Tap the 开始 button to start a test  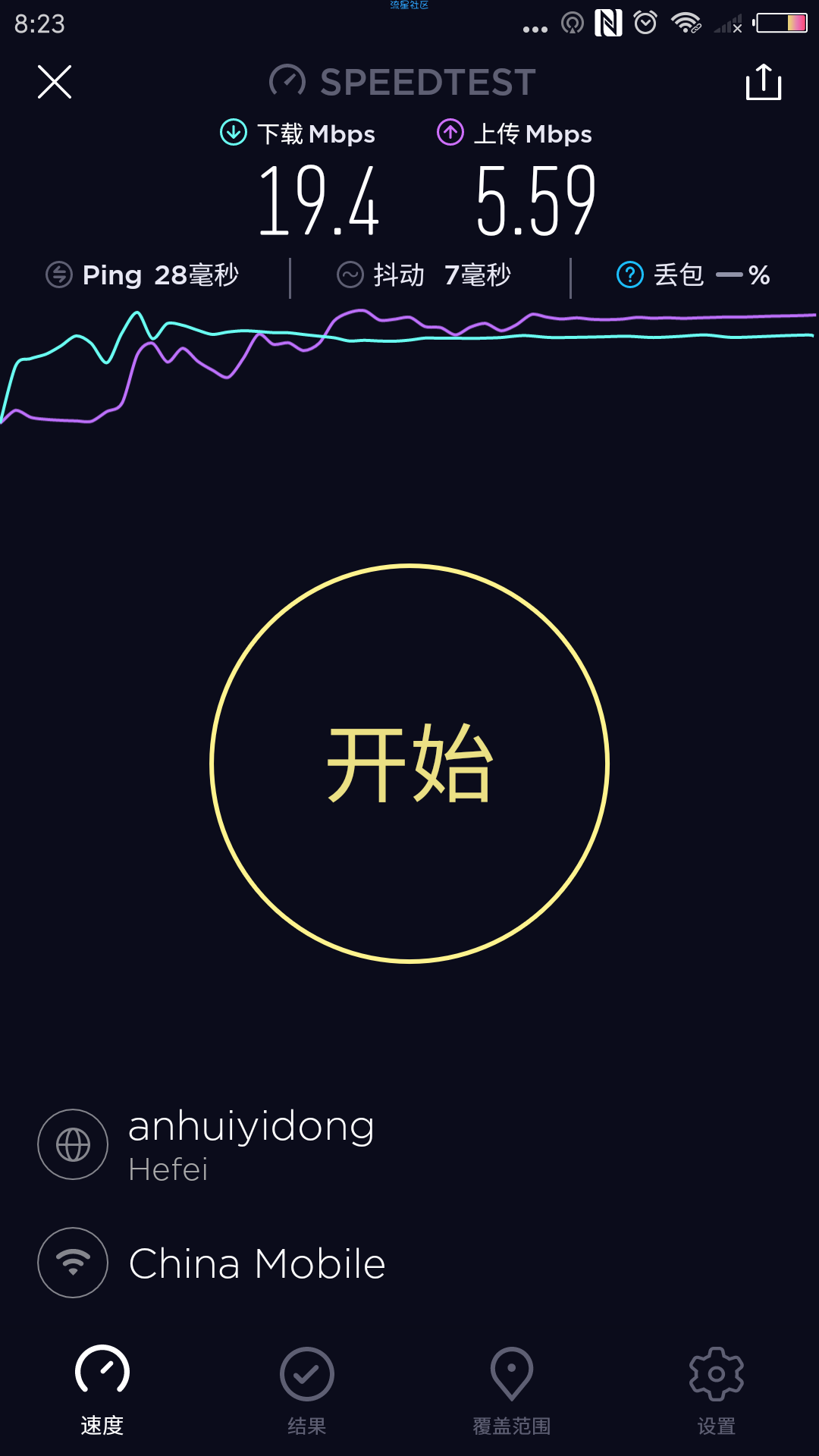tap(409, 764)
